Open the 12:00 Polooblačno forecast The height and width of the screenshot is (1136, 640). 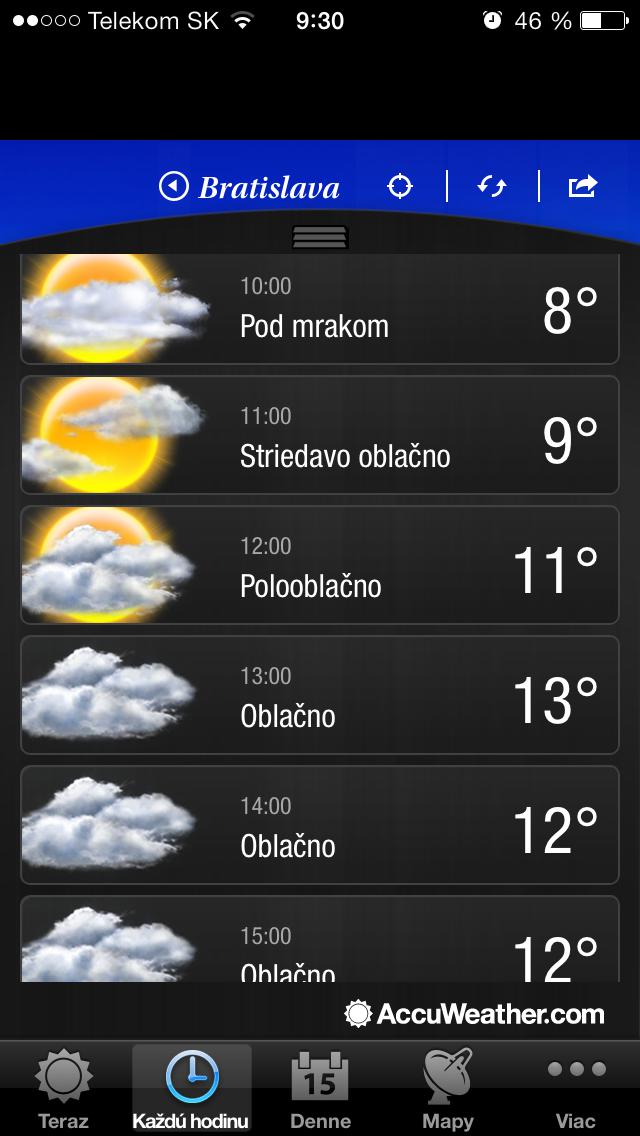(x=320, y=565)
